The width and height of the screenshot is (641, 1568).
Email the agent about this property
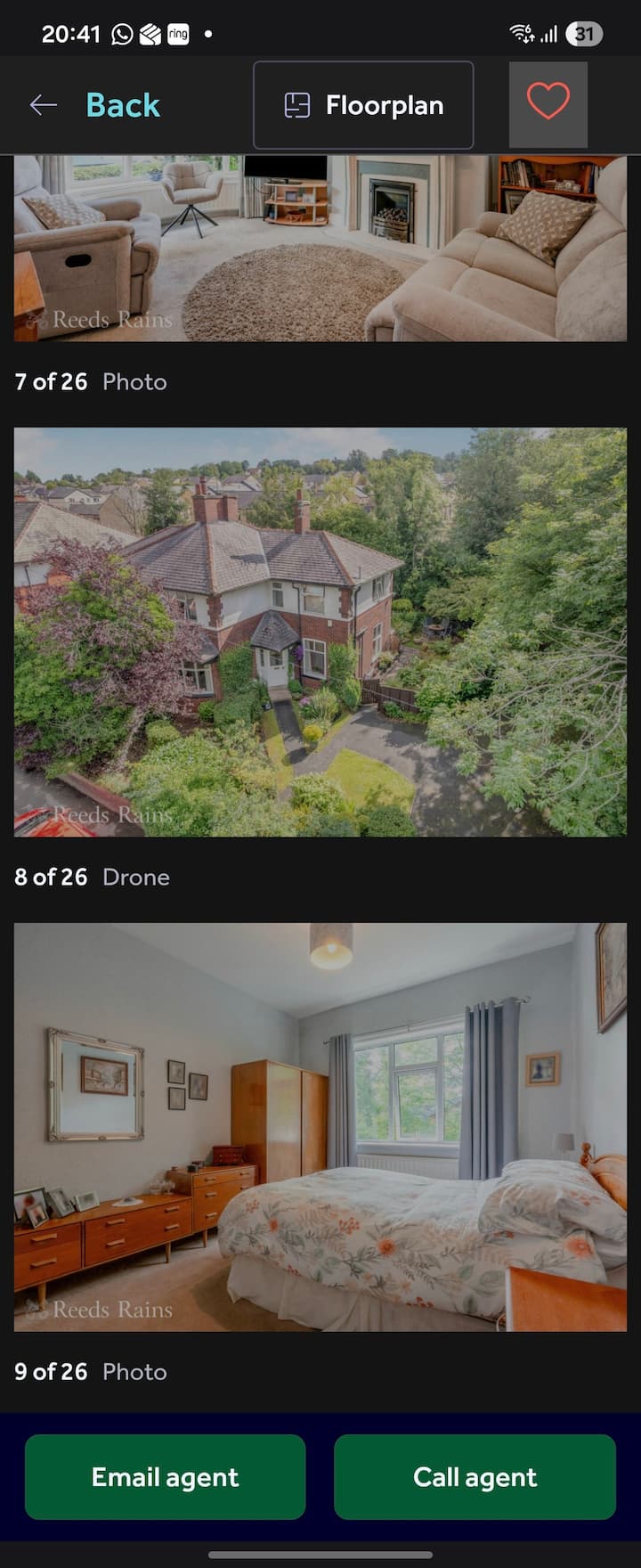(166, 1476)
